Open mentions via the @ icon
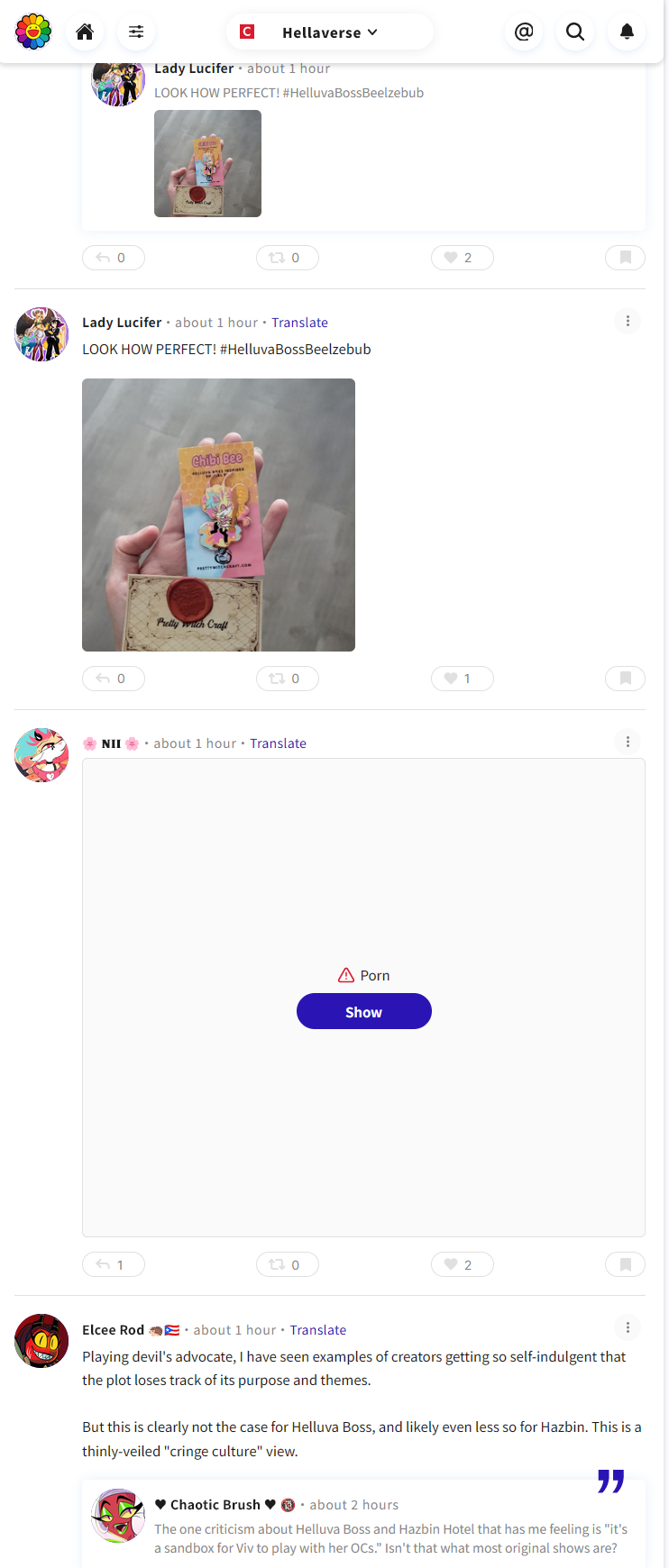Viewport: 669px width, 1568px height. (x=524, y=32)
